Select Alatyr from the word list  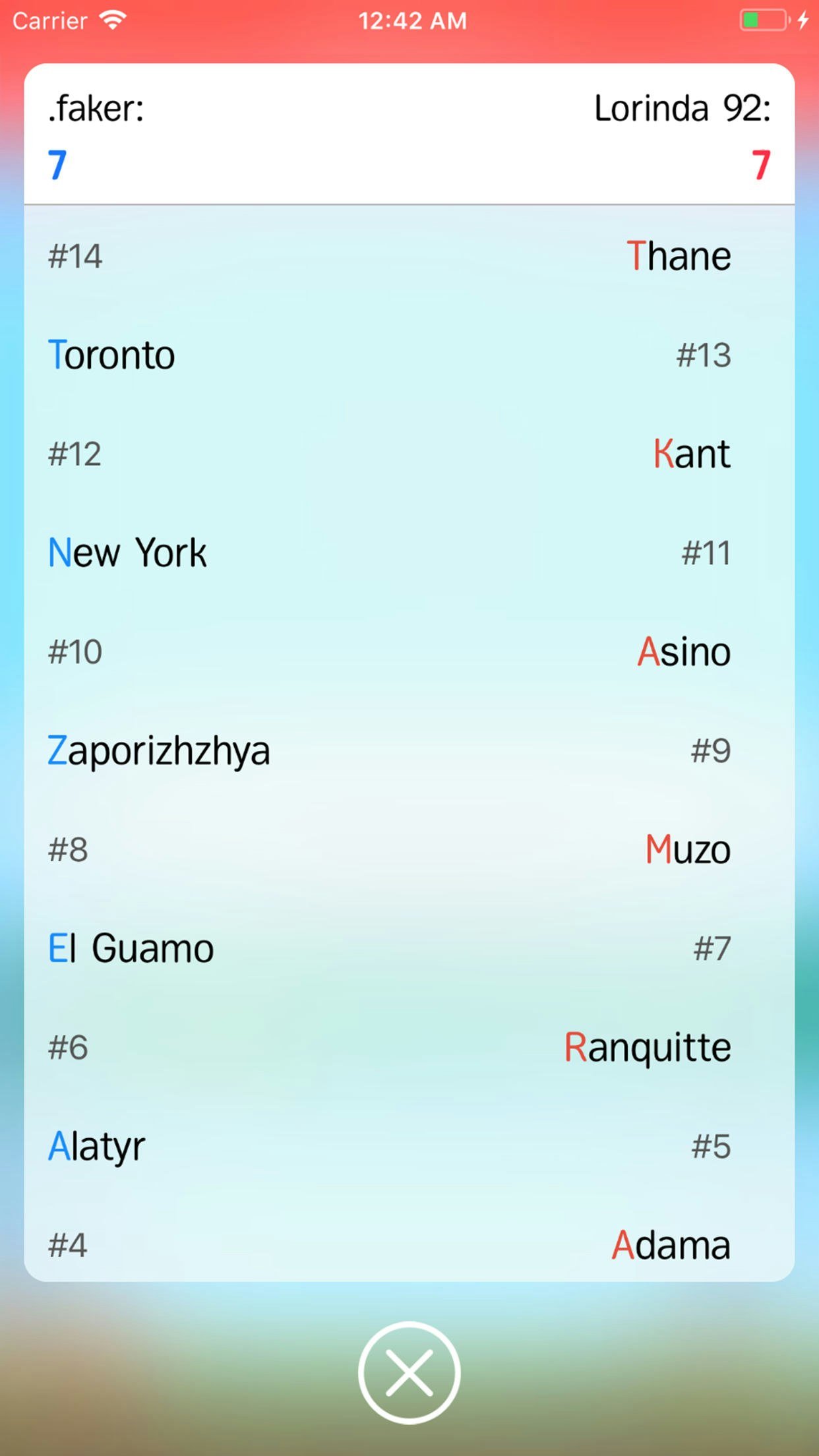pos(96,1147)
